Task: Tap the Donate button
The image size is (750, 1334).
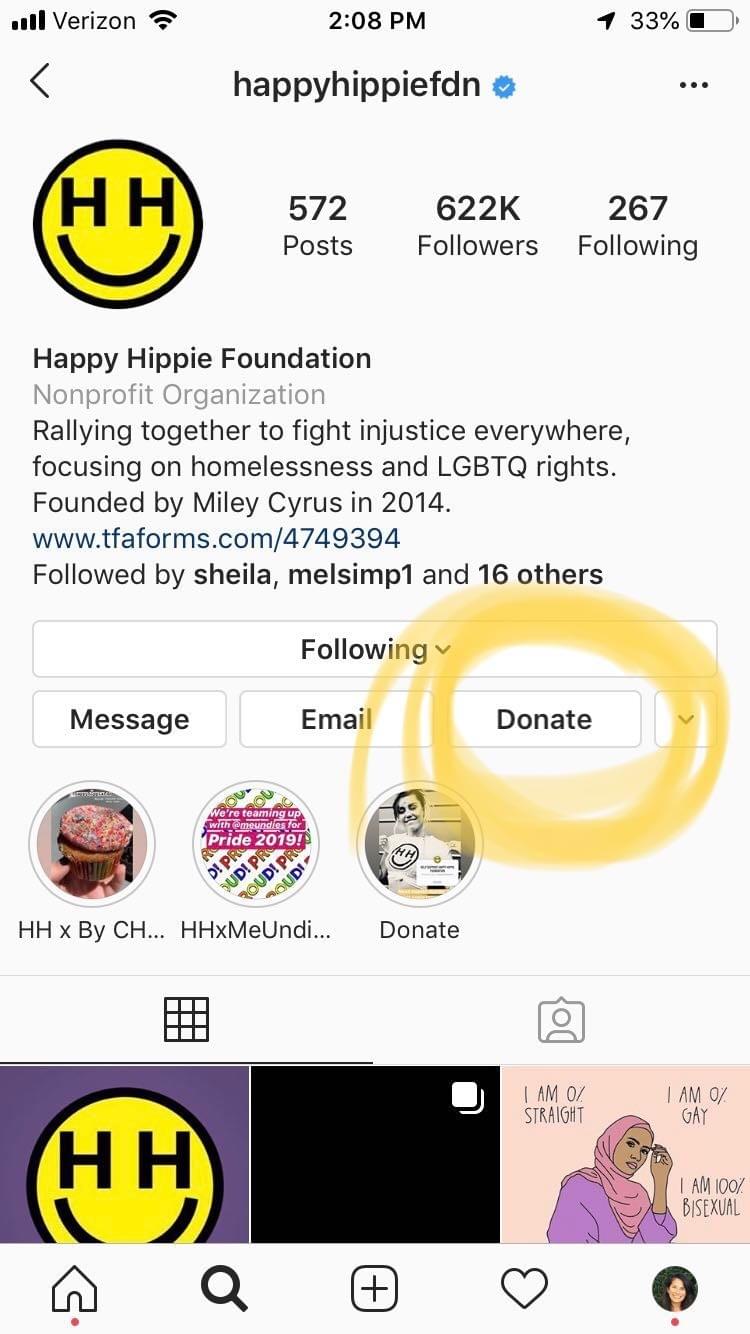Action: 544,719
